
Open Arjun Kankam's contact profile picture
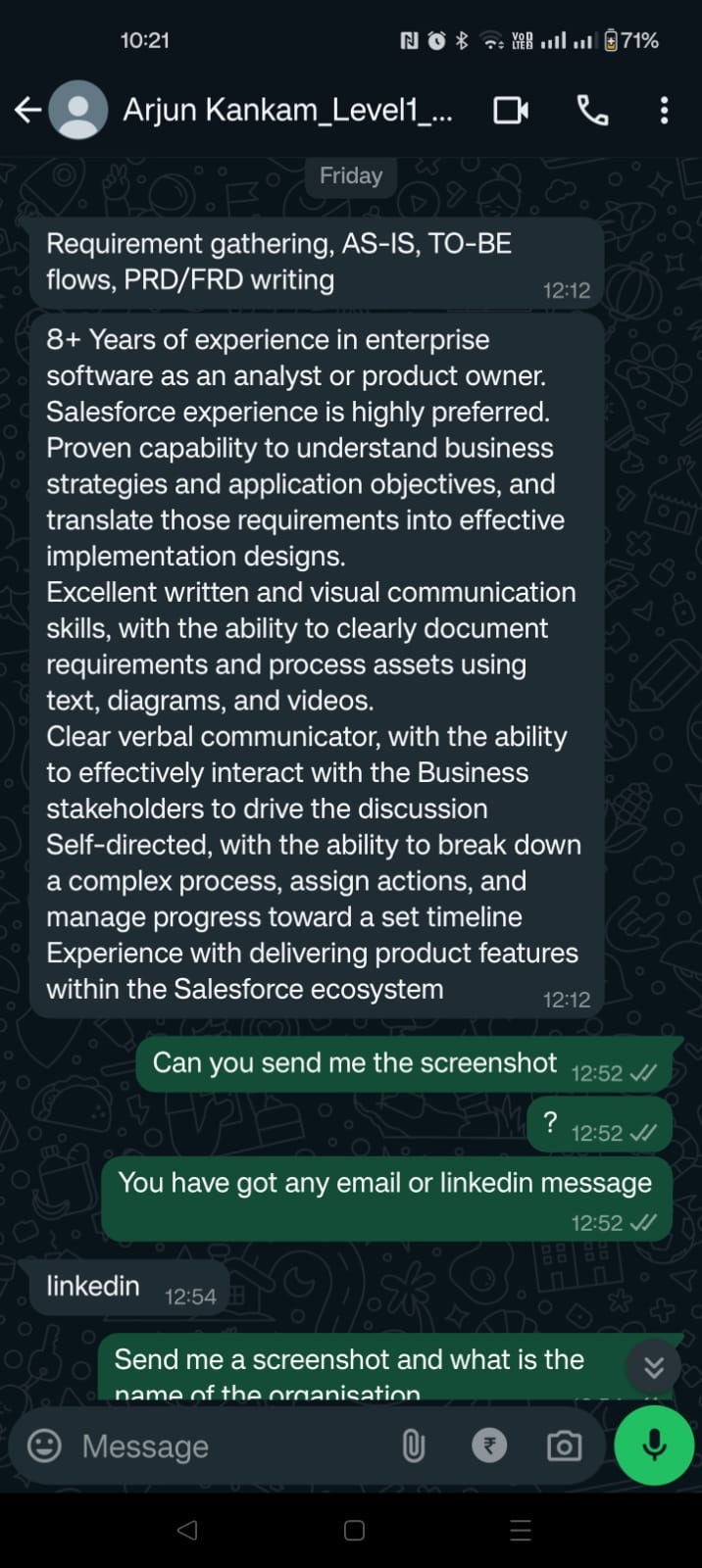[x=78, y=110]
